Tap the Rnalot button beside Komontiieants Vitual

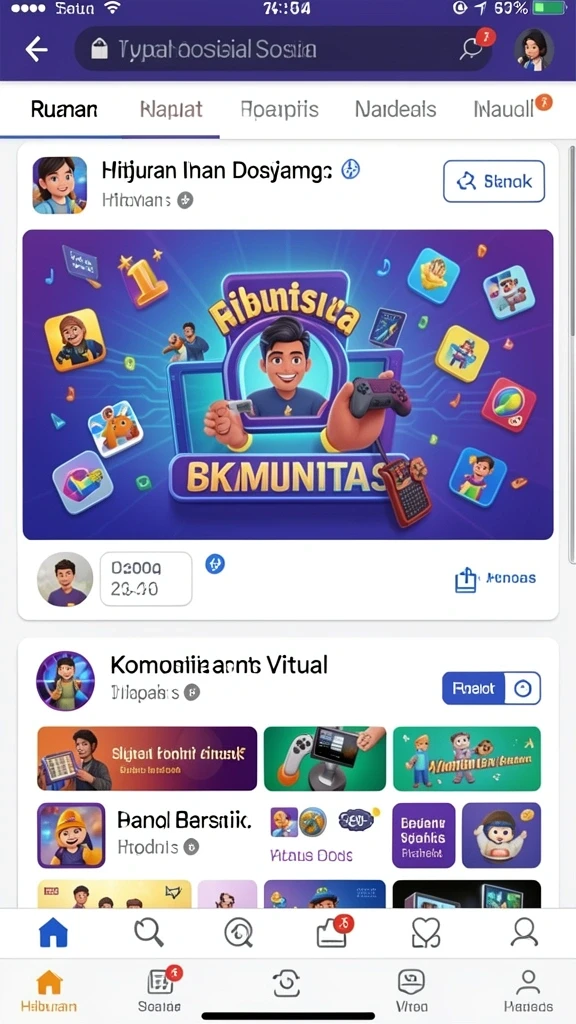491,688
